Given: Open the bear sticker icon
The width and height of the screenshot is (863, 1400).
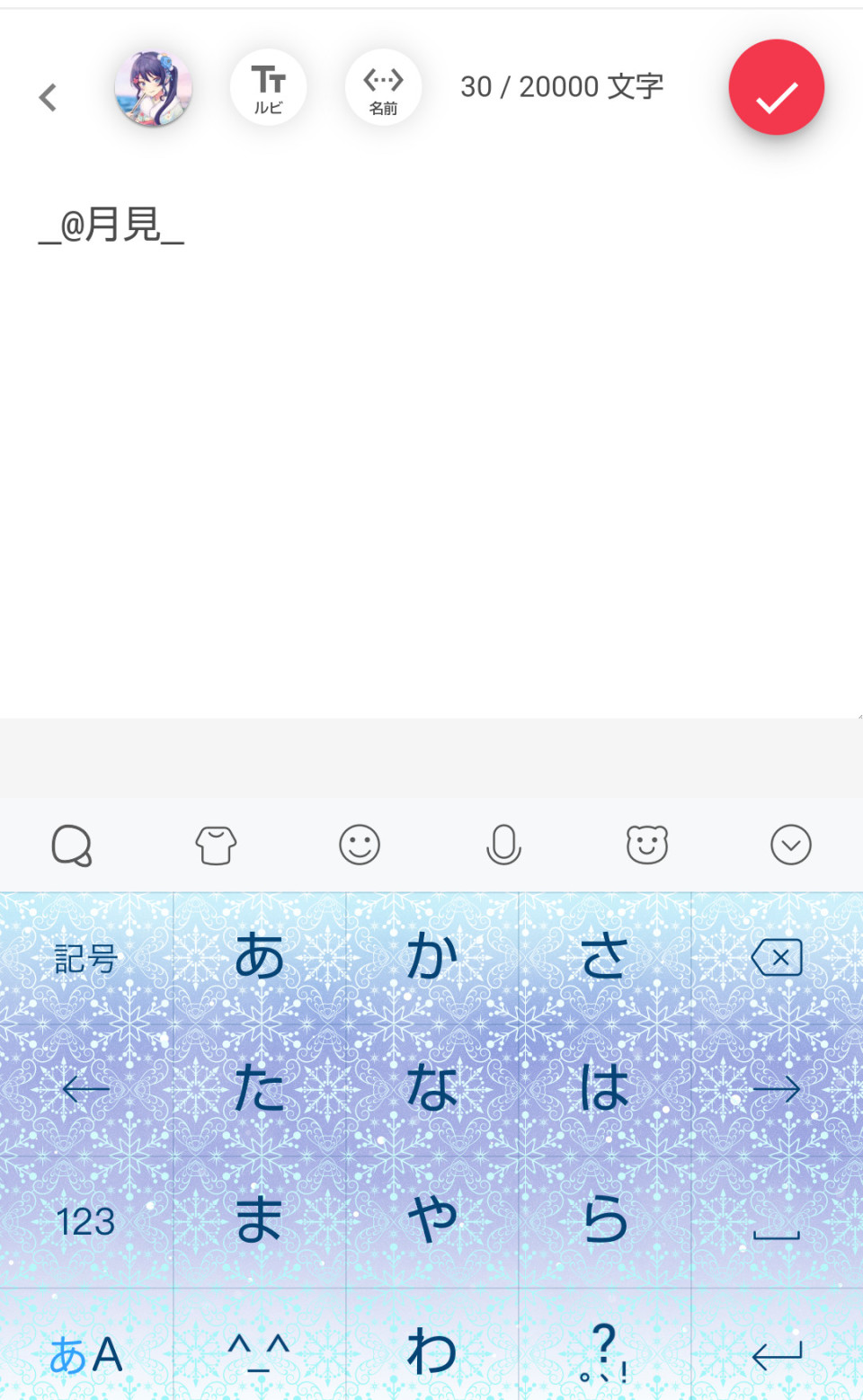Looking at the screenshot, I should [x=647, y=845].
